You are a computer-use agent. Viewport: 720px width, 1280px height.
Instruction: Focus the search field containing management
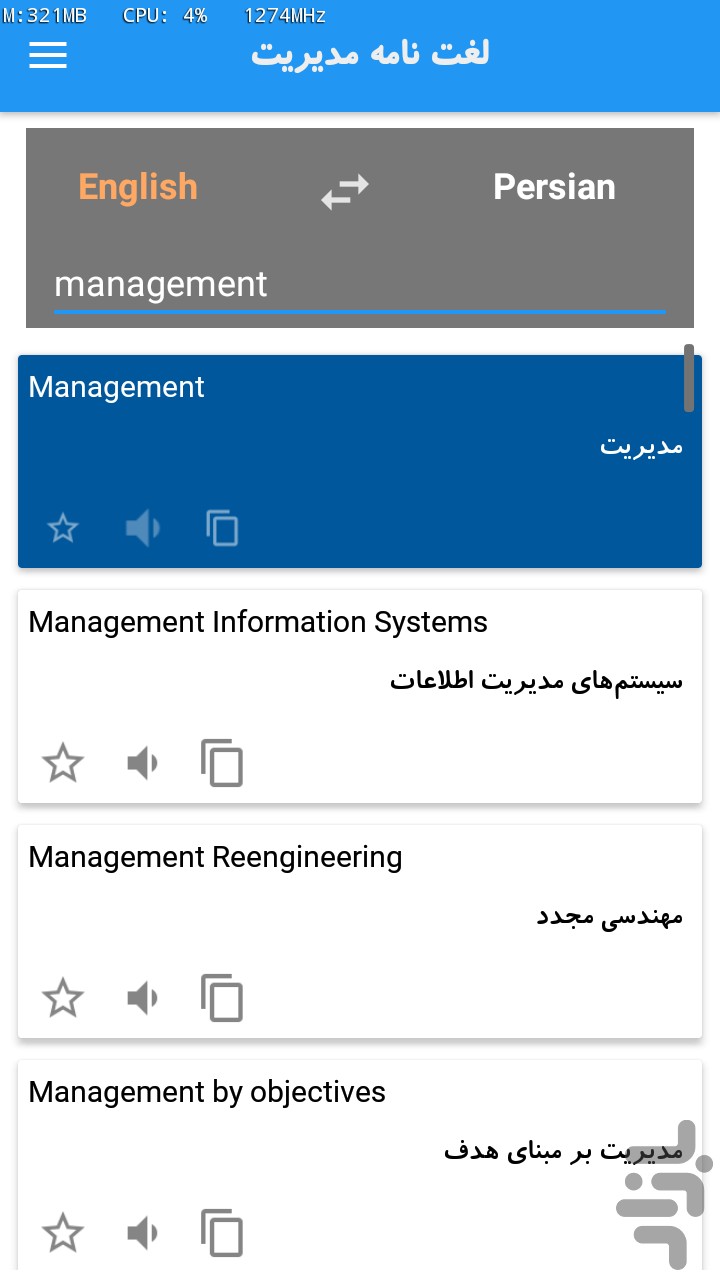(360, 285)
